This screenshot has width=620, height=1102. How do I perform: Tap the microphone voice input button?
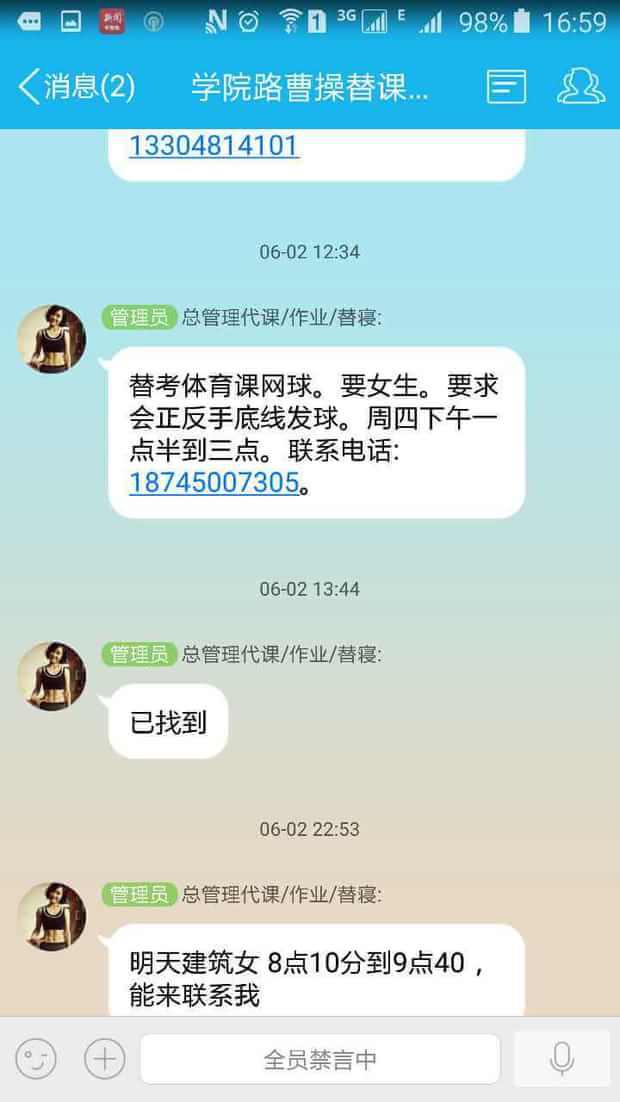[x=562, y=1058]
